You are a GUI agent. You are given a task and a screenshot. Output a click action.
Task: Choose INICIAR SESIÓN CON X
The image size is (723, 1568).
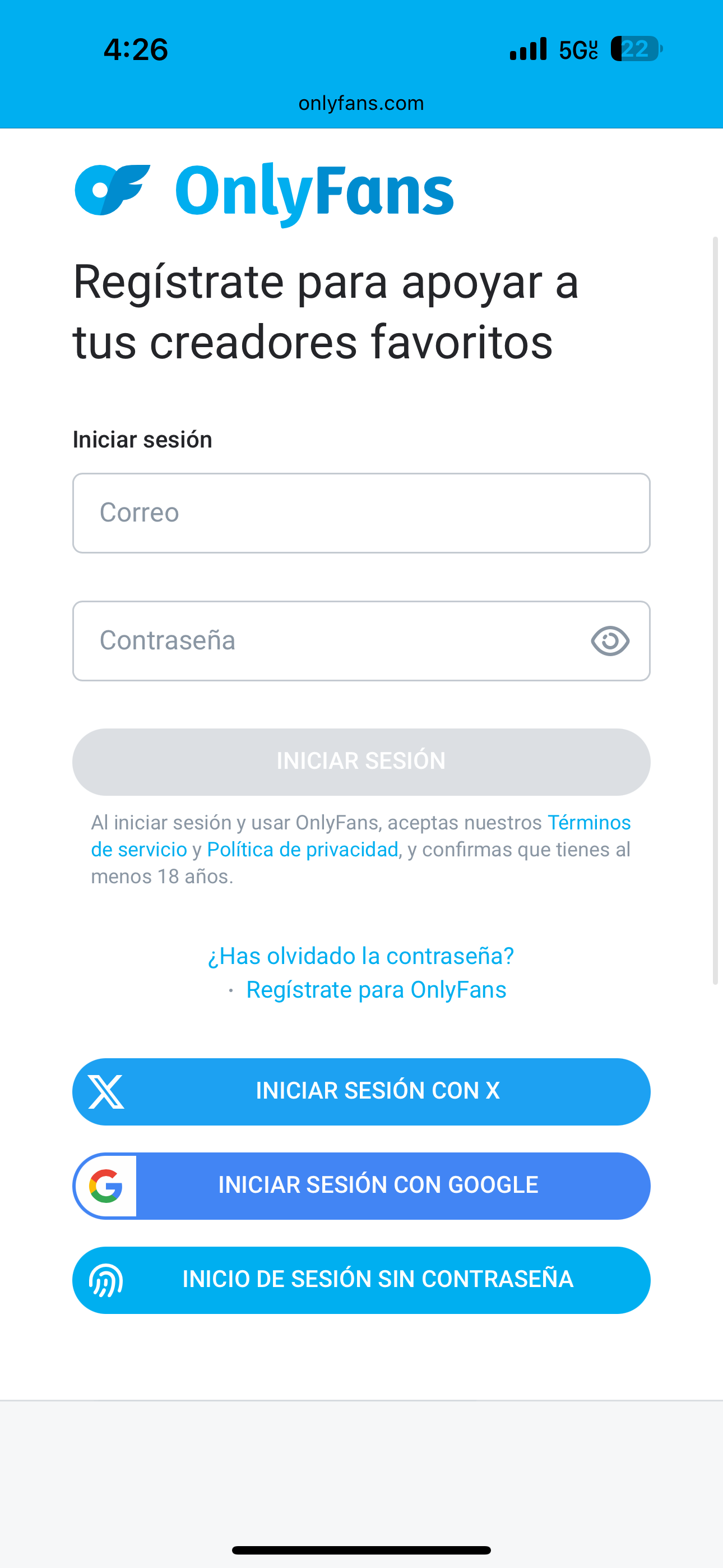point(361,1091)
